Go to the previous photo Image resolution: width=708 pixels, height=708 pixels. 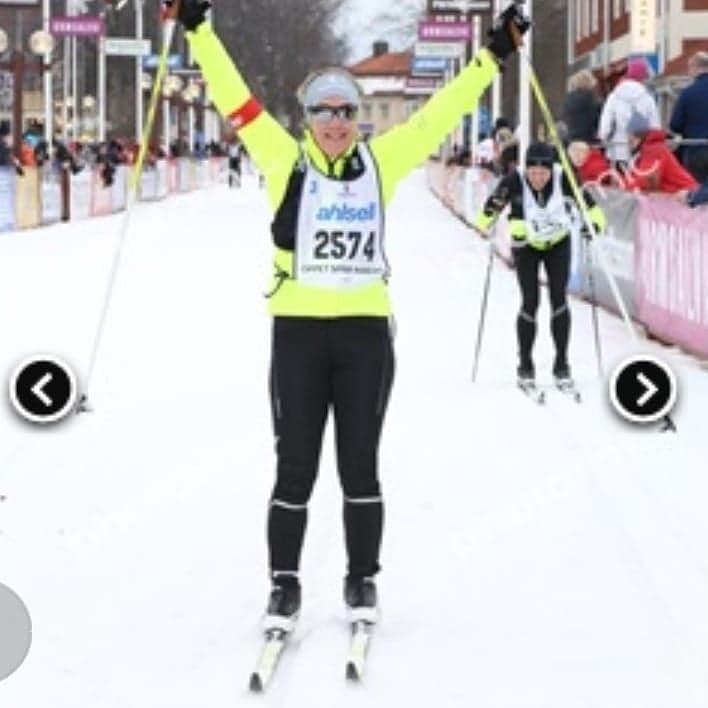43,389
